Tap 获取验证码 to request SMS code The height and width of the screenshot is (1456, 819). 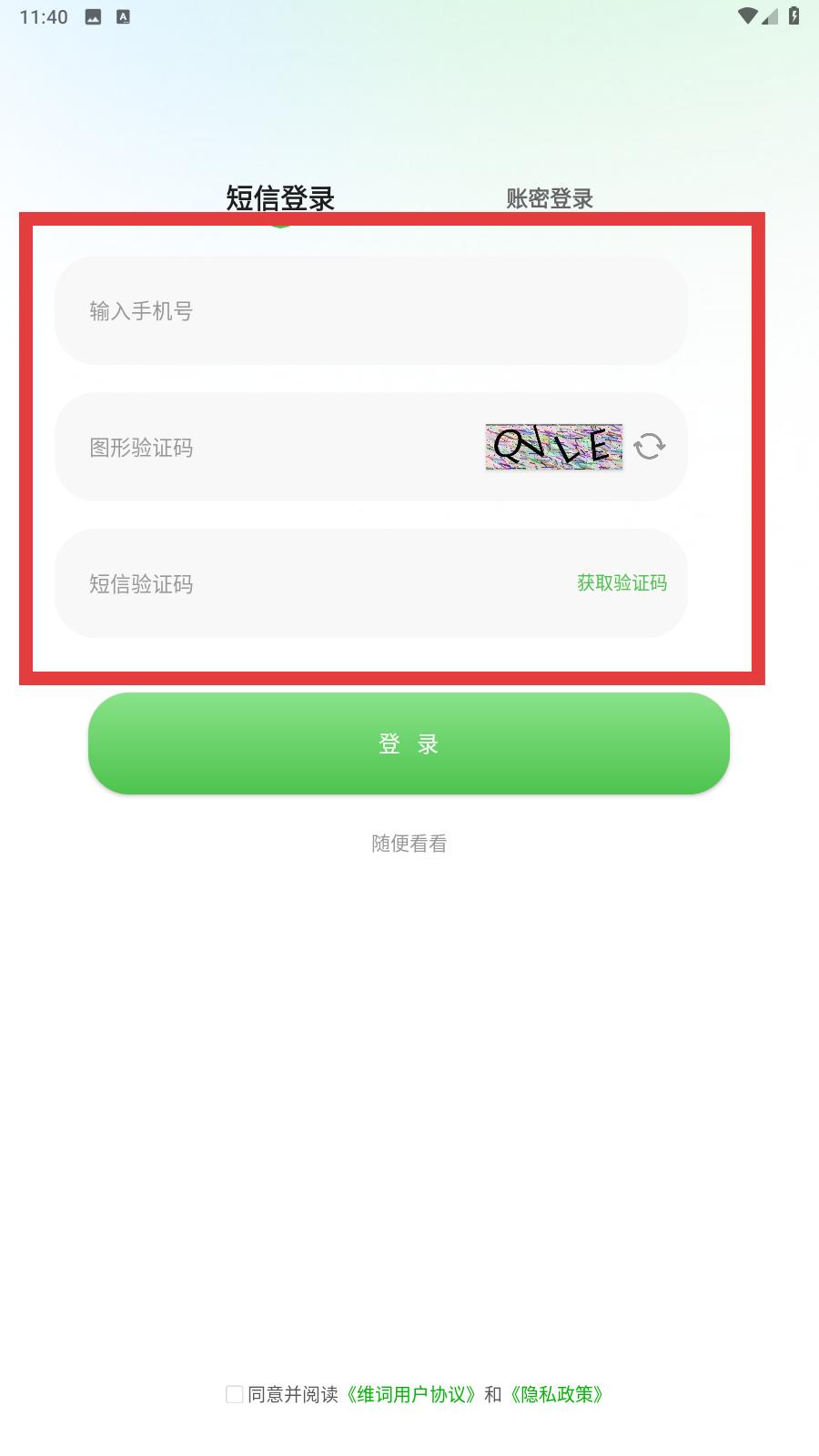(622, 583)
